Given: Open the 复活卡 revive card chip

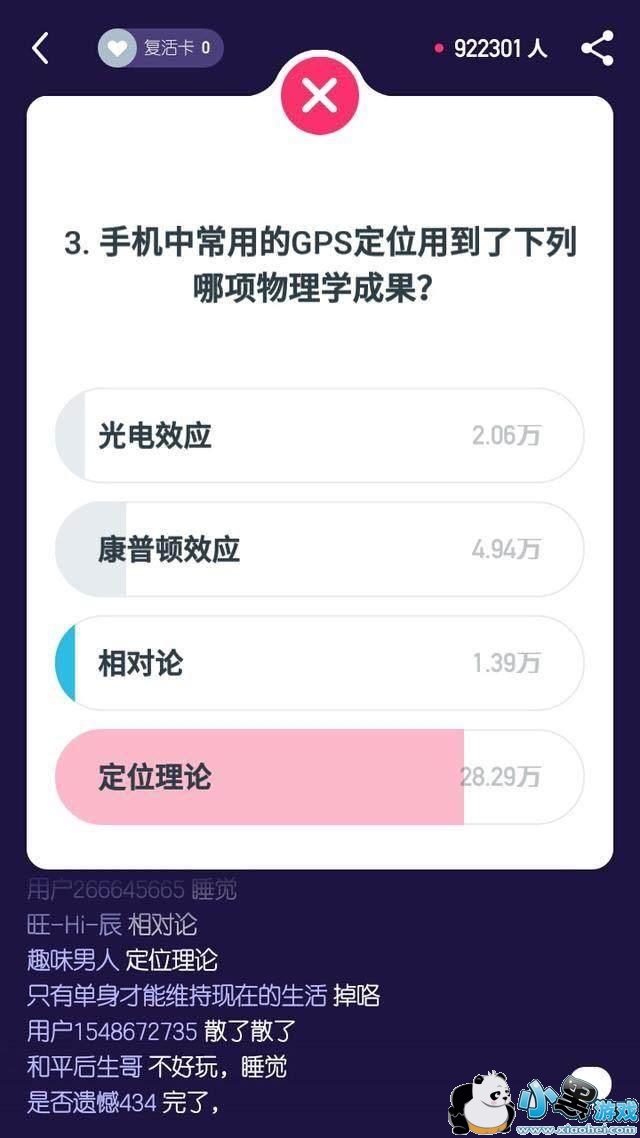Looking at the screenshot, I should (x=161, y=48).
